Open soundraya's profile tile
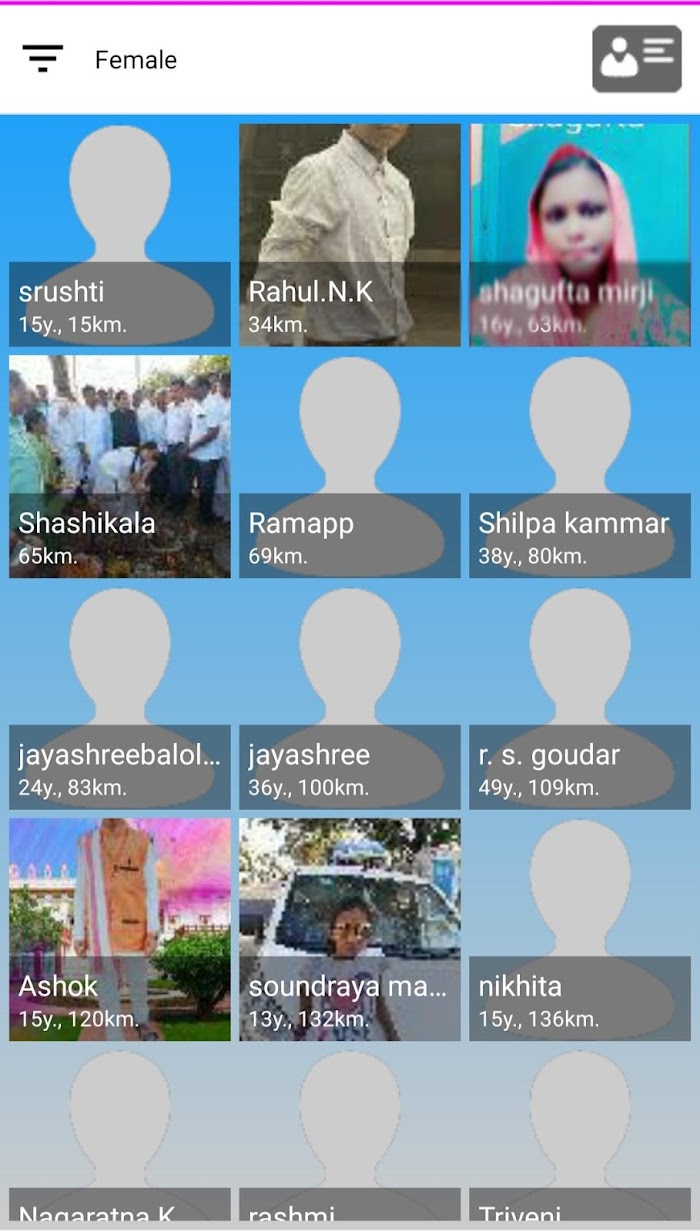Image resolution: width=700 pixels, height=1232 pixels. point(350,930)
